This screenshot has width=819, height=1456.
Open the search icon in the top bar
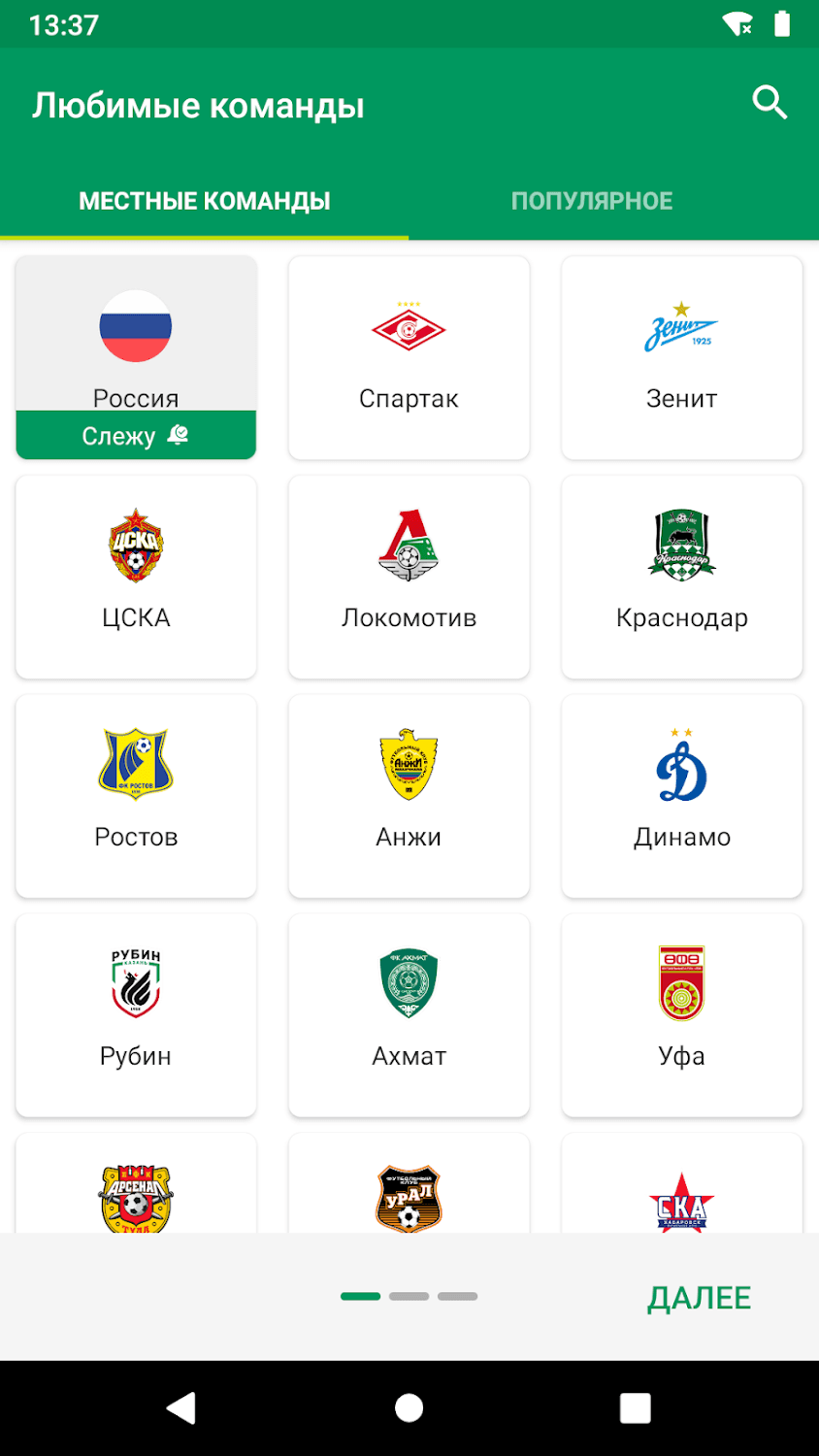pyautogui.click(x=770, y=103)
